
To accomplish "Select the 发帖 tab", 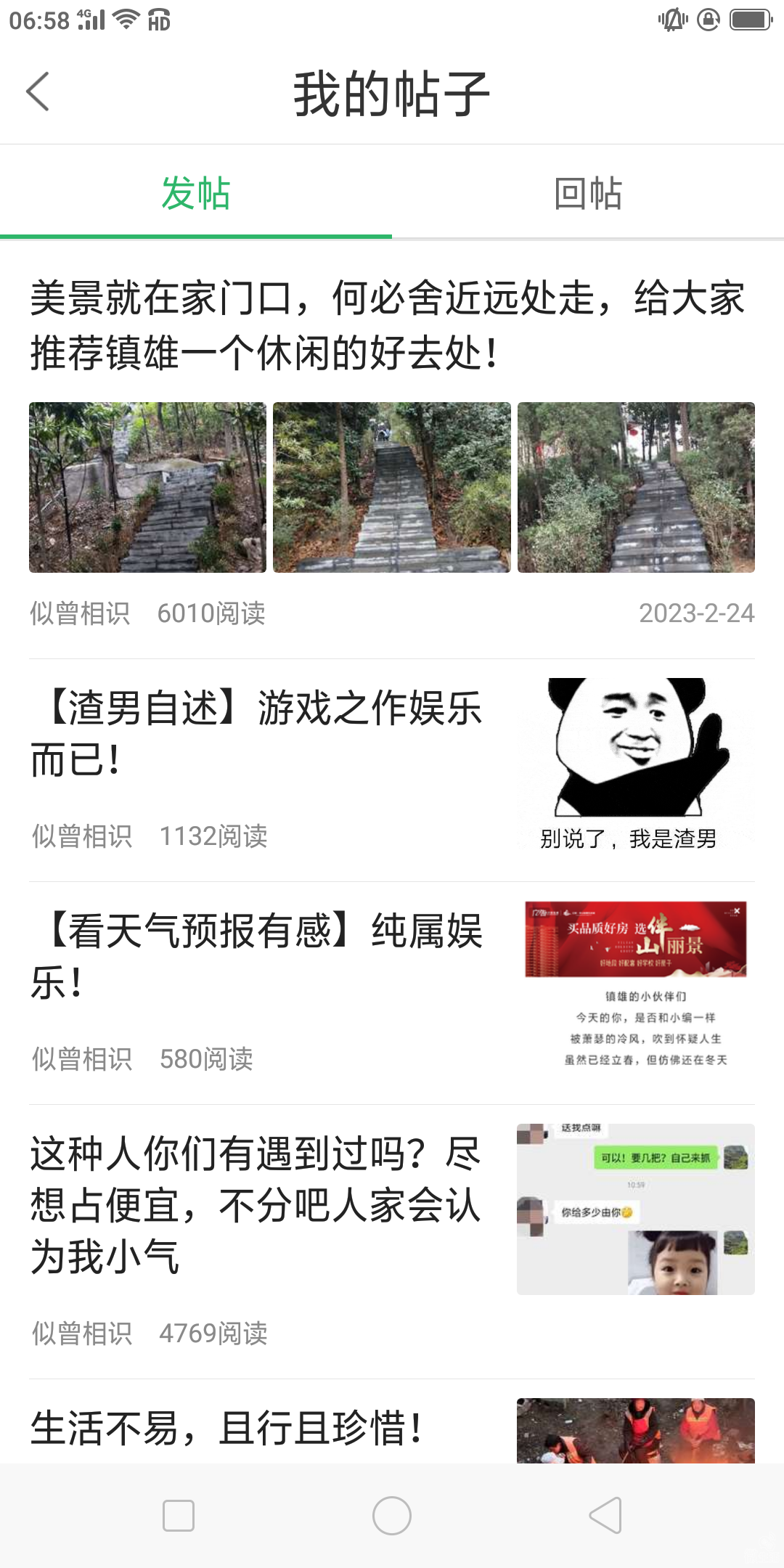I will pyautogui.click(x=196, y=194).
